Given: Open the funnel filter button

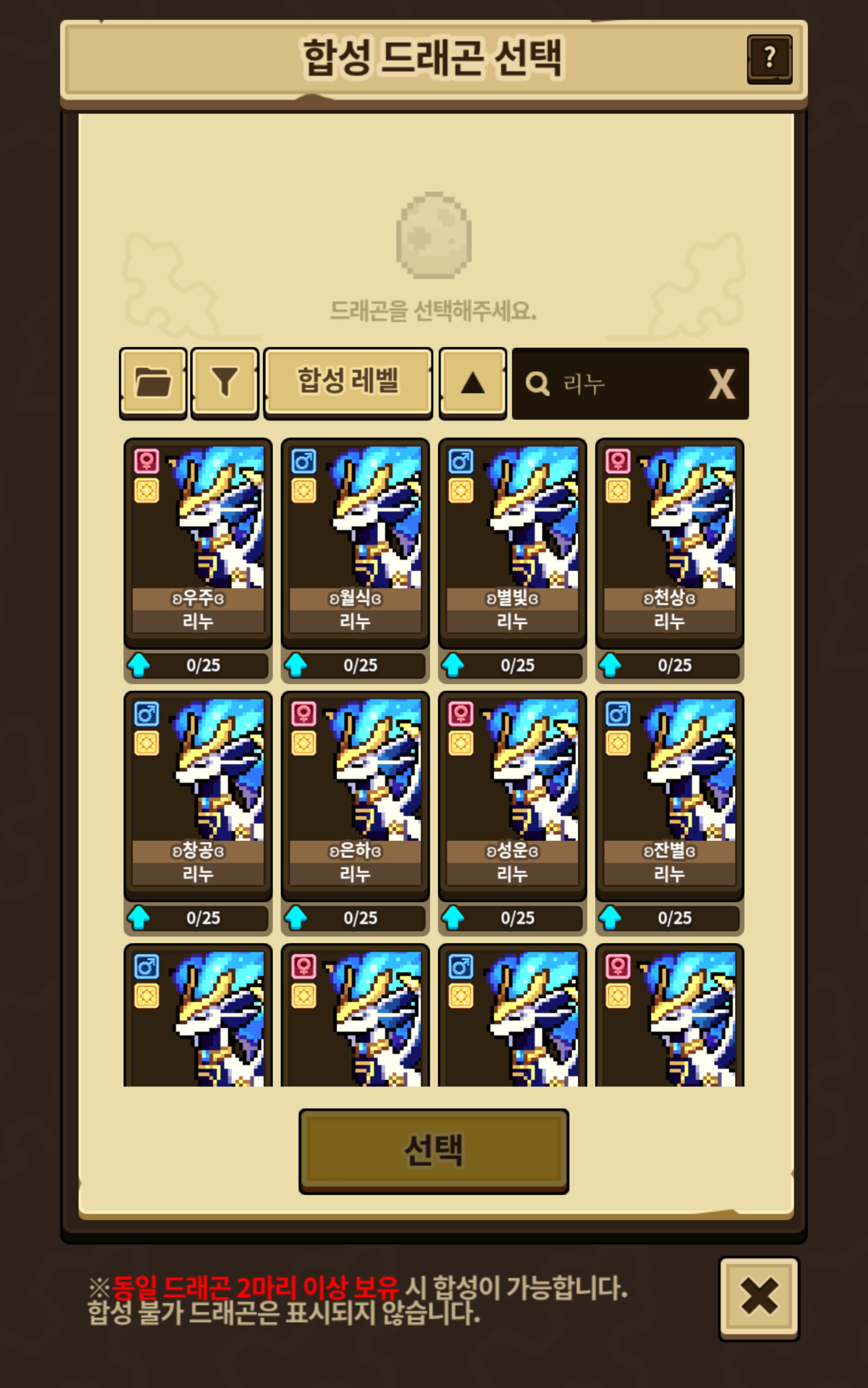Looking at the screenshot, I should 224,383.
